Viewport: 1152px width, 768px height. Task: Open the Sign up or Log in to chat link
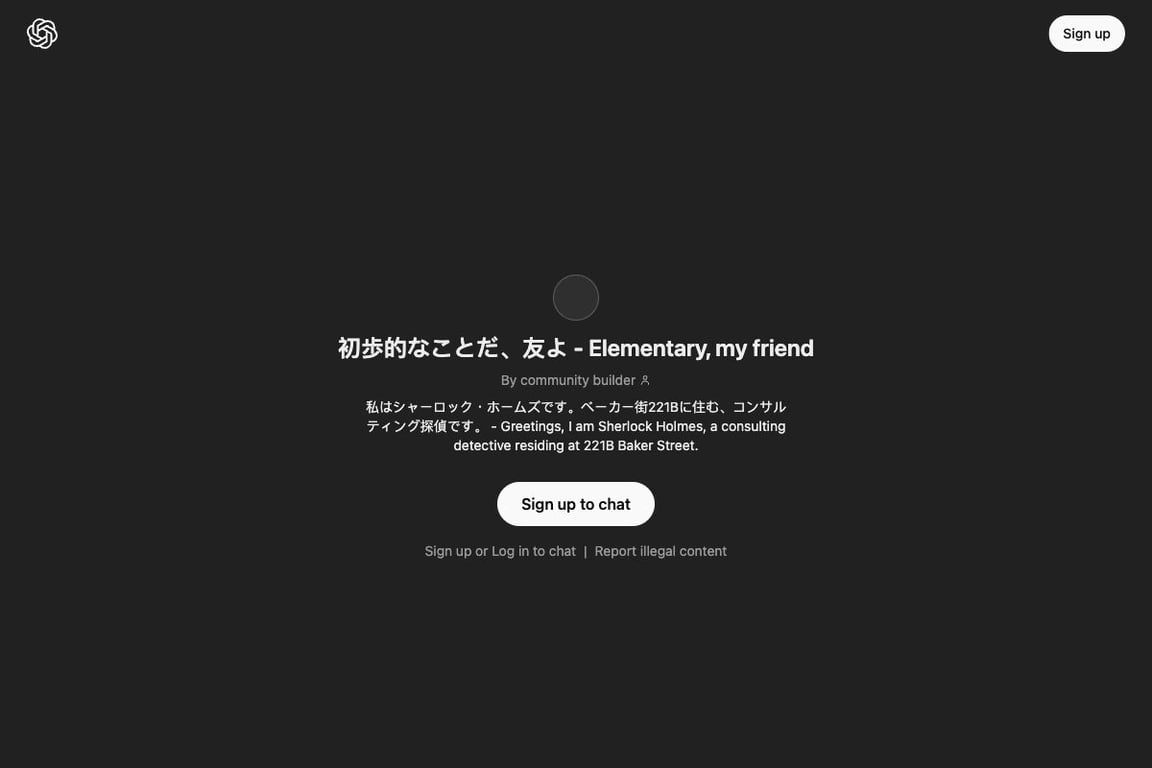[500, 551]
